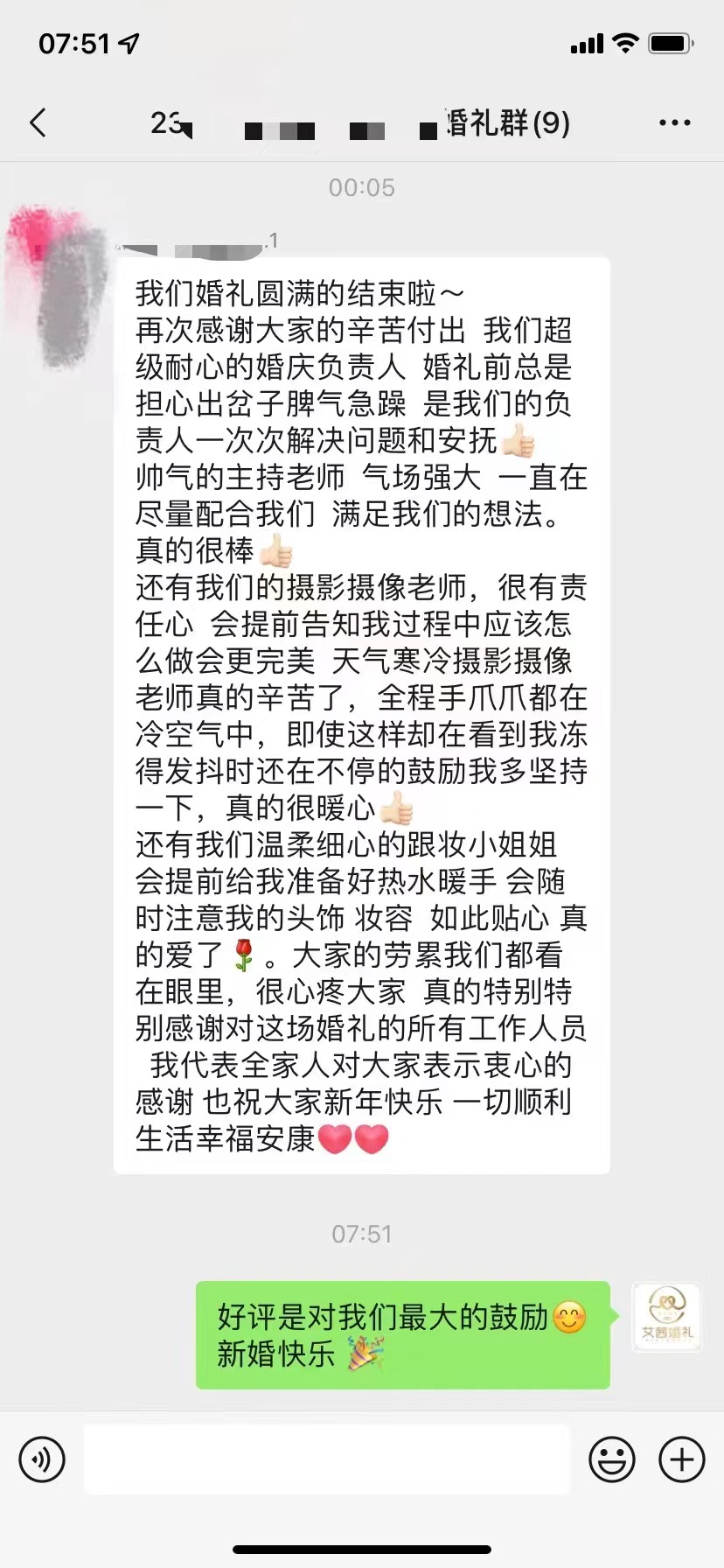This screenshot has height=1568, width=724.
Task: Open the emoji sticker panel
Action: 611,1459
